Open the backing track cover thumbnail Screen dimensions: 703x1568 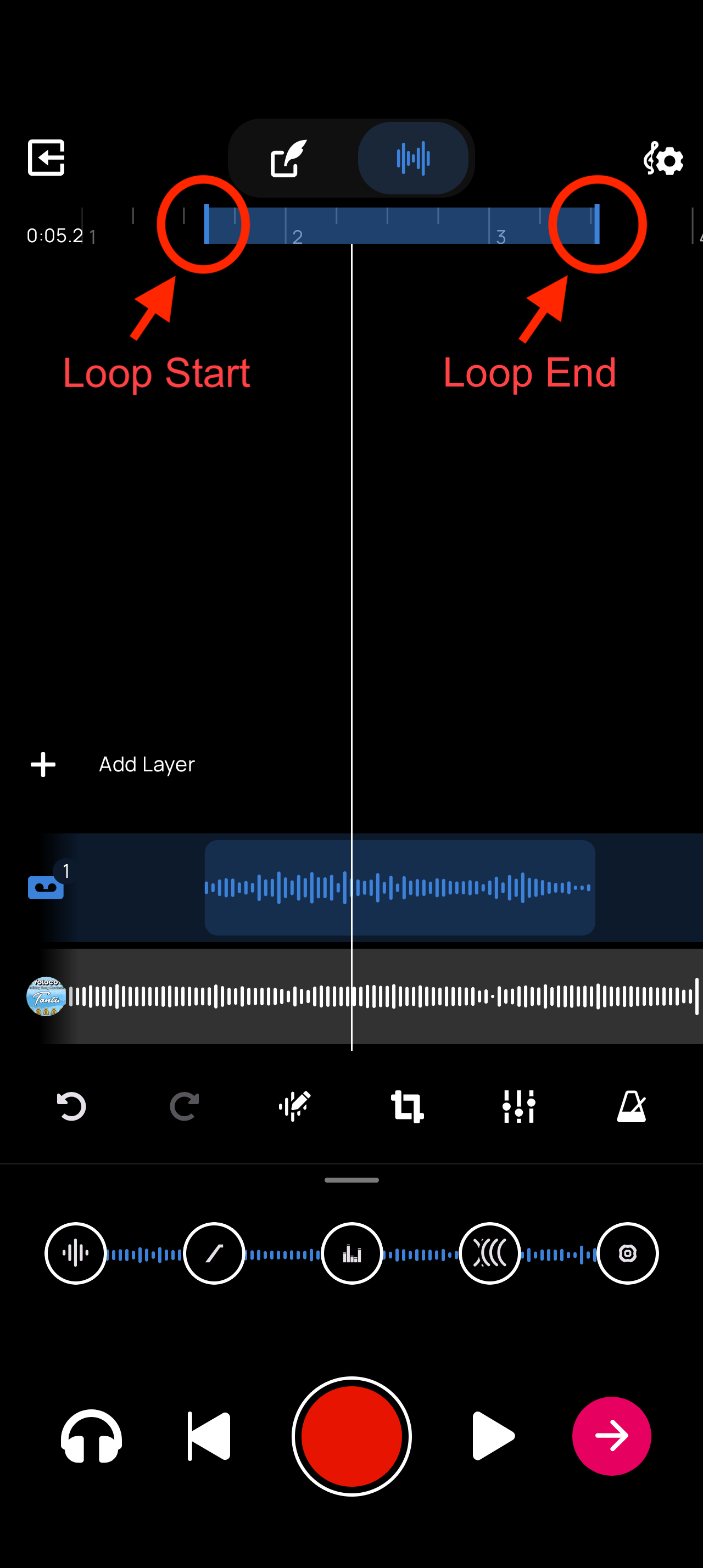[46, 996]
